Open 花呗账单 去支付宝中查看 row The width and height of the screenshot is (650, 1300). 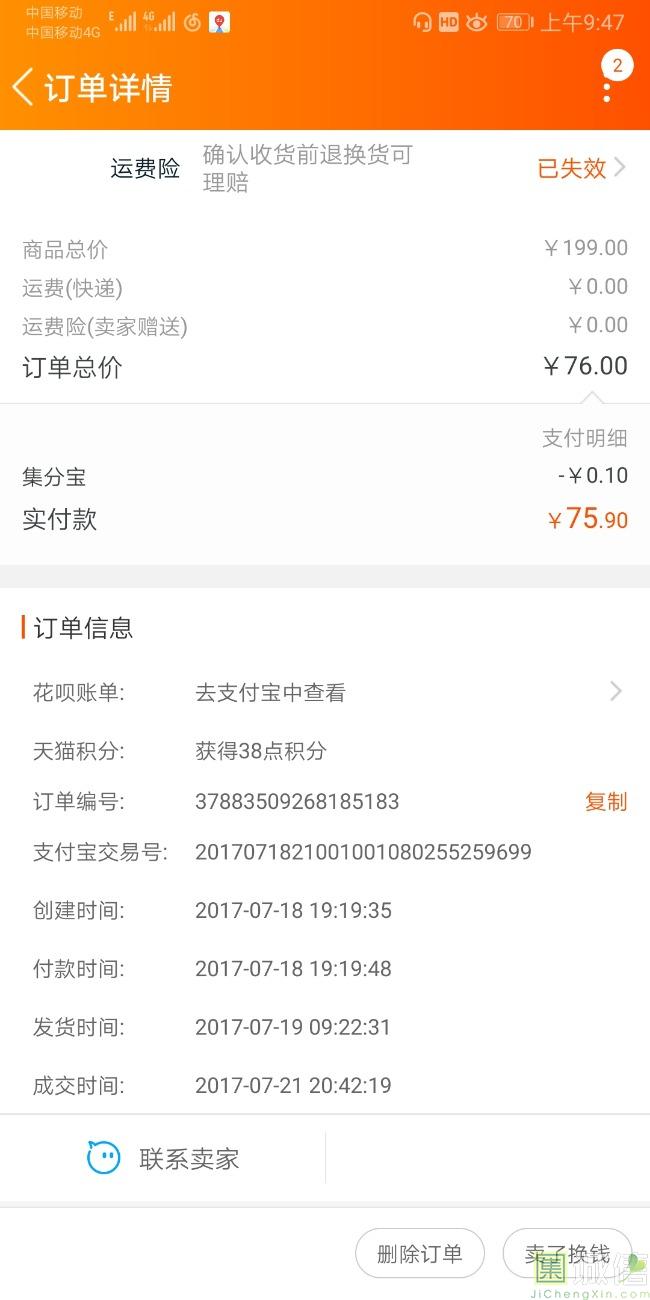[x=325, y=692]
